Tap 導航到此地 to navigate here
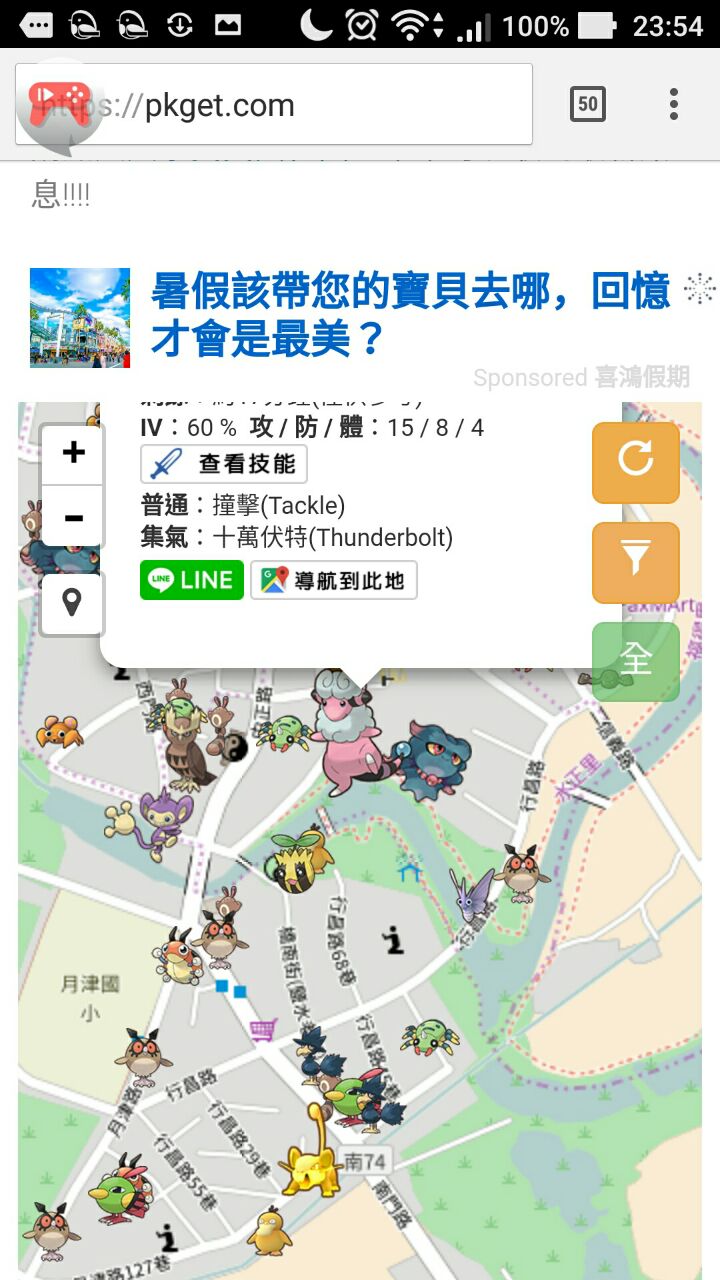The width and height of the screenshot is (720, 1280). point(334,580)
